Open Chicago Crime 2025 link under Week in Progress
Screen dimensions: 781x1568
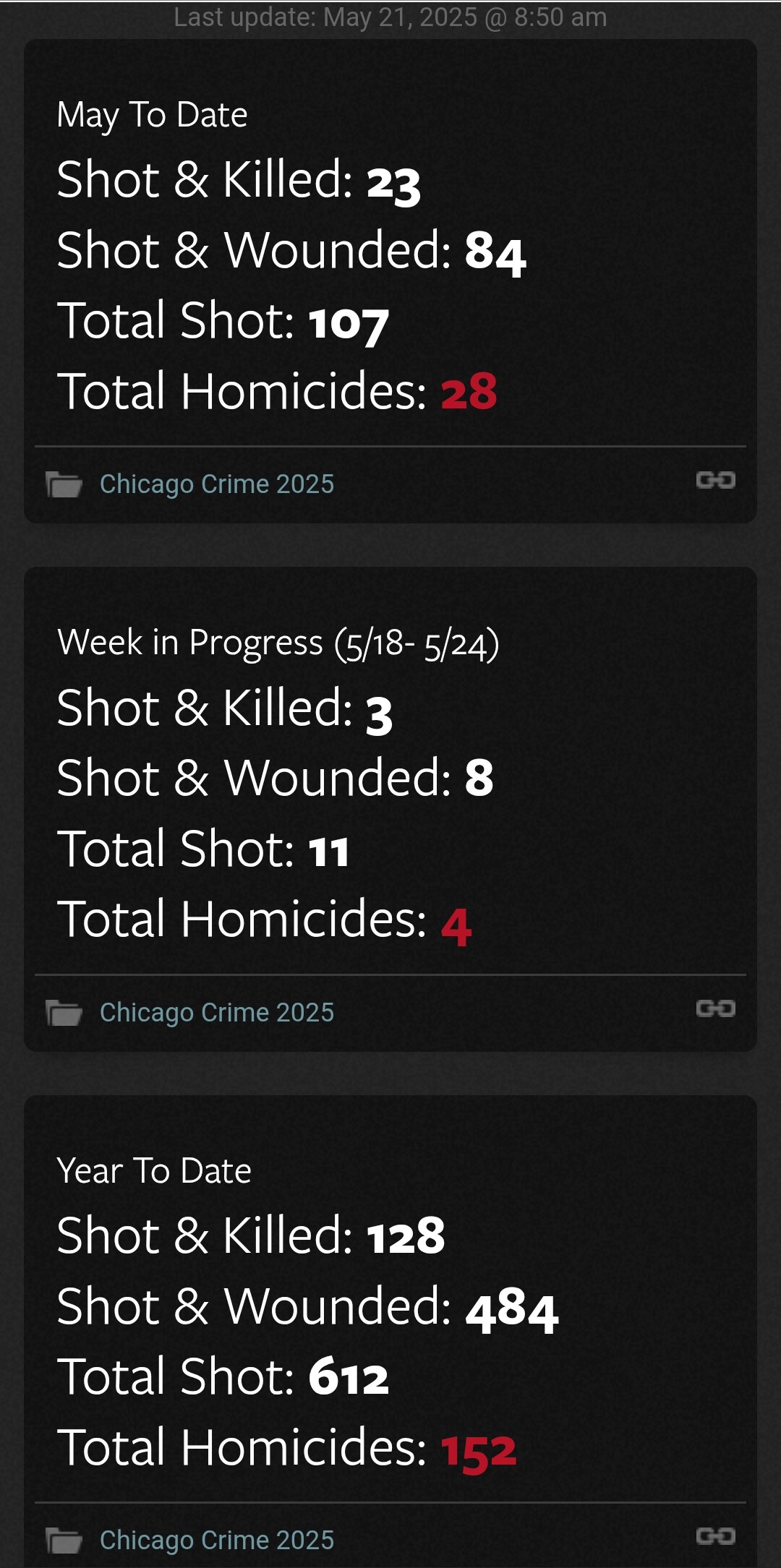click(x=217, y=1013)
